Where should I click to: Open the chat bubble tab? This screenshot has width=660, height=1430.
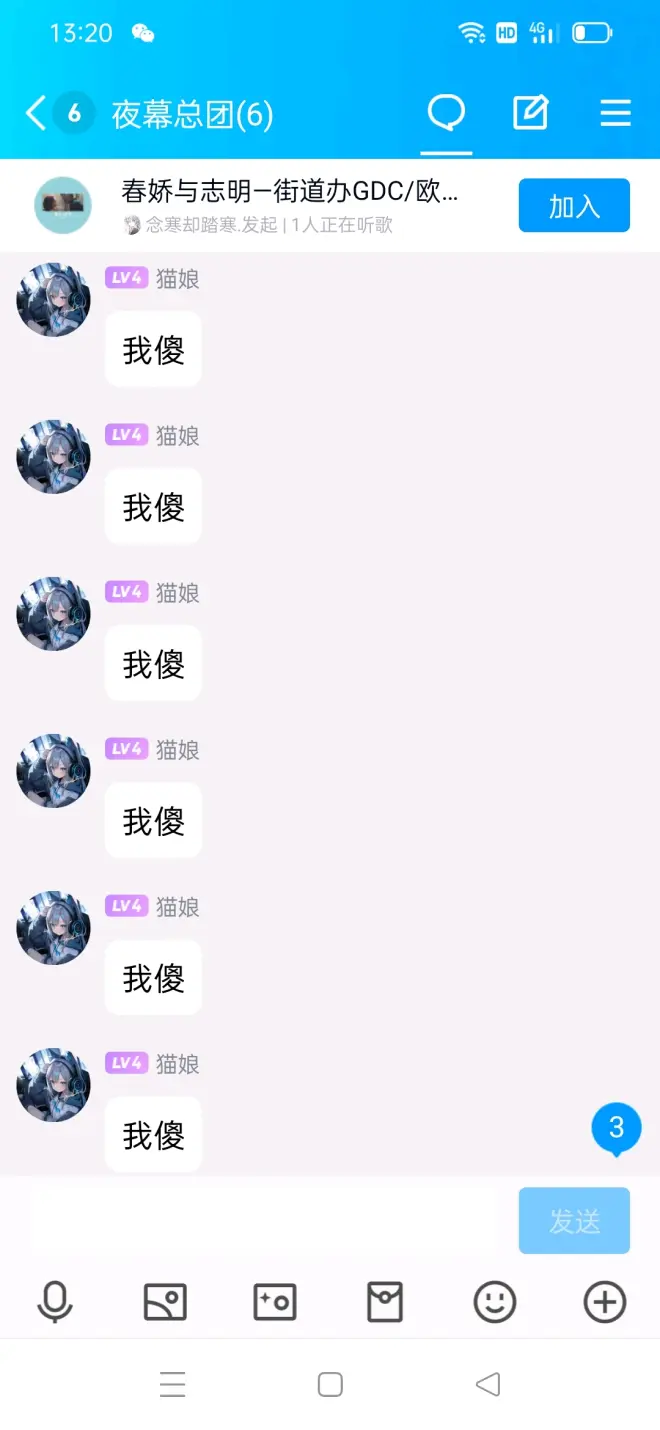pyautogui.click(x=446, y=113)
